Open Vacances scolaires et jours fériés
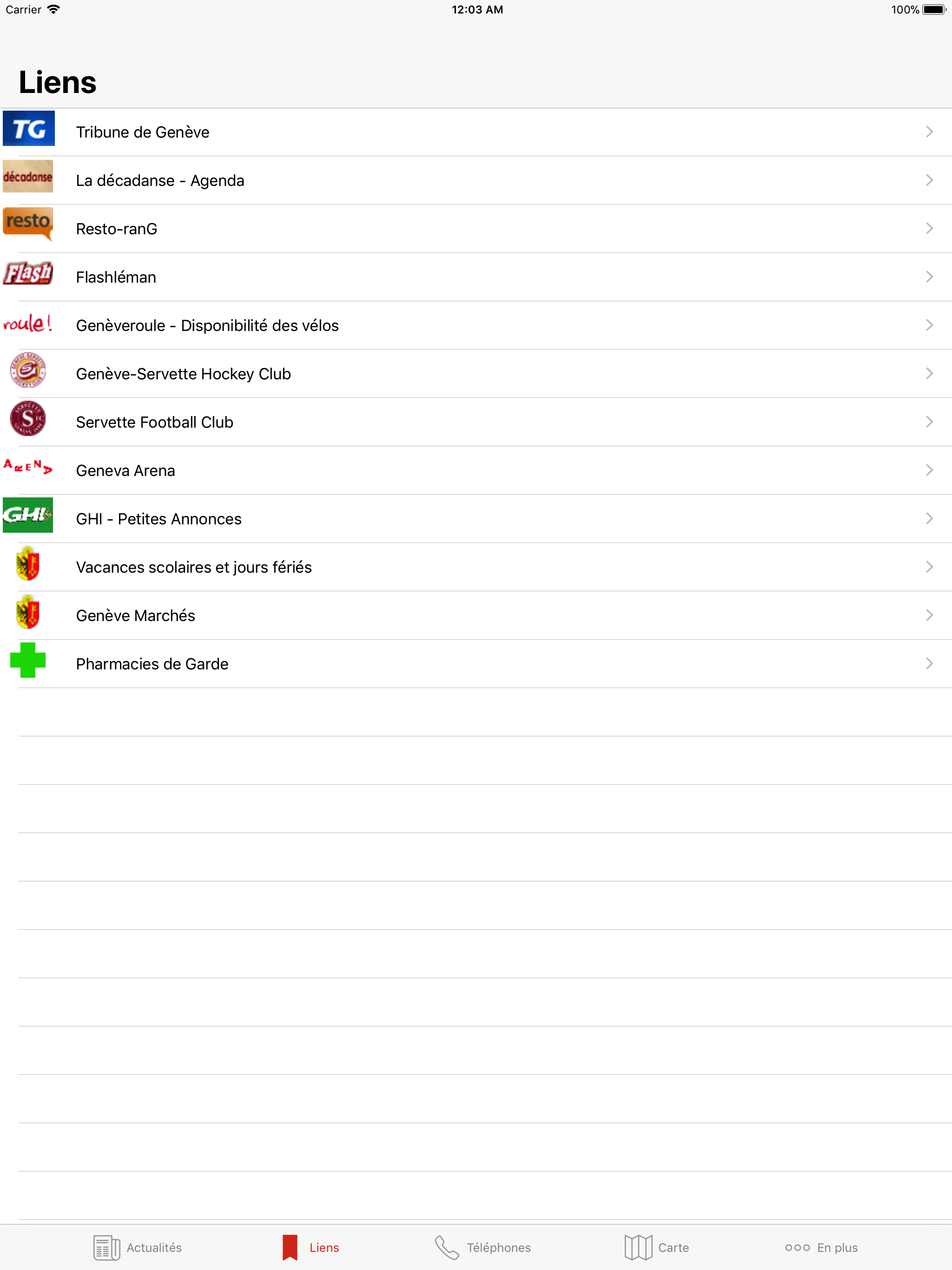The height and width of the screenshot is (1270, 952). (x=193, y=567)
